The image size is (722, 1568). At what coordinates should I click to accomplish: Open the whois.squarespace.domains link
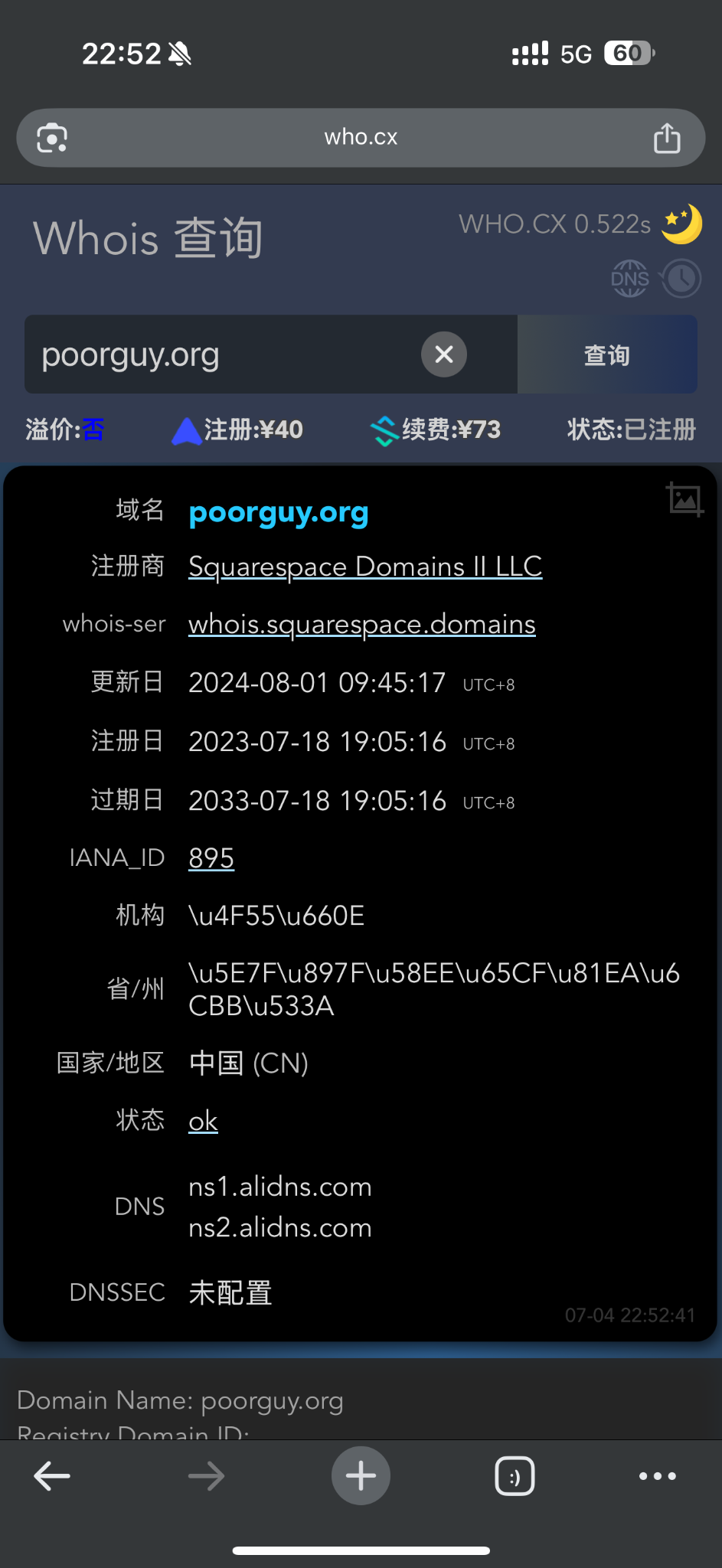point(361,625)
